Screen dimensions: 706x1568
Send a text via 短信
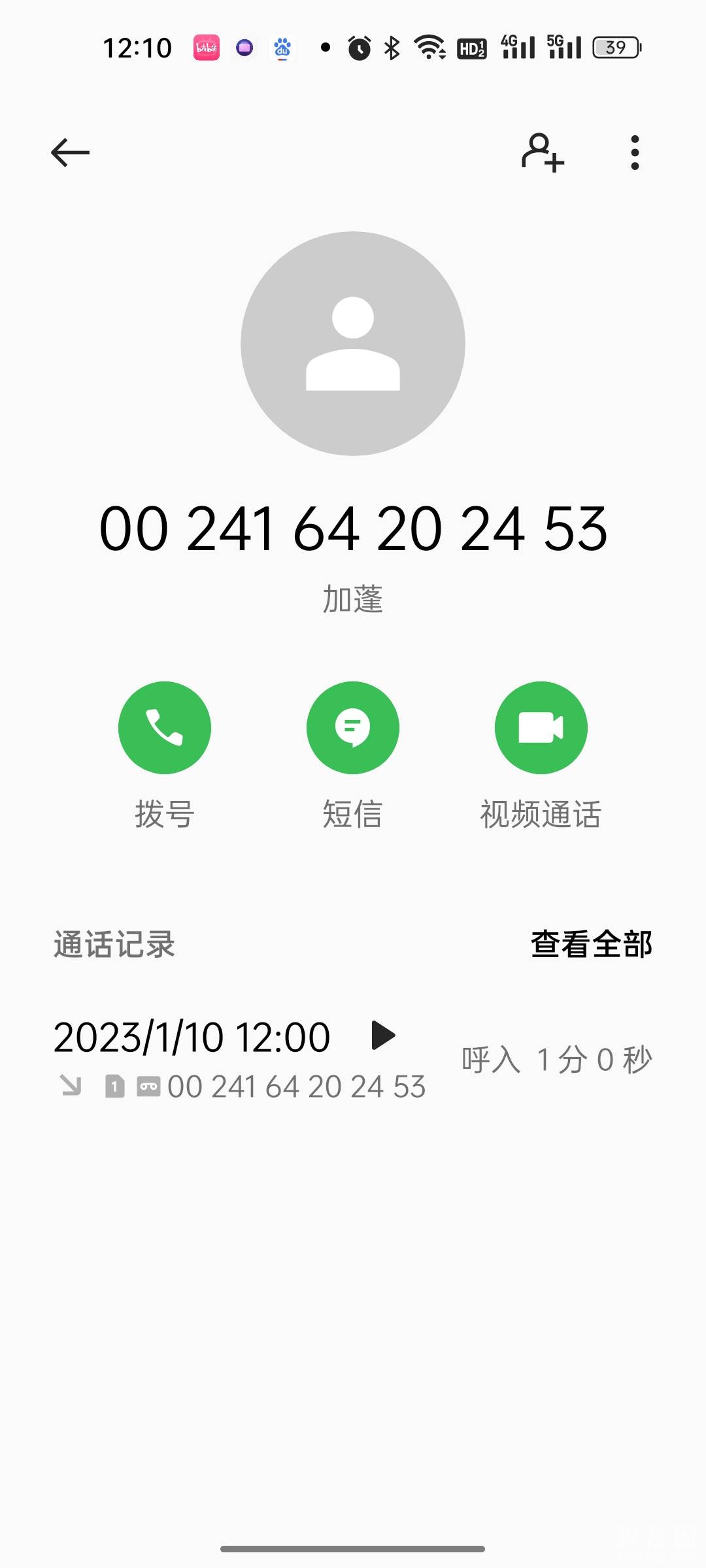click(x=353, y=728)
